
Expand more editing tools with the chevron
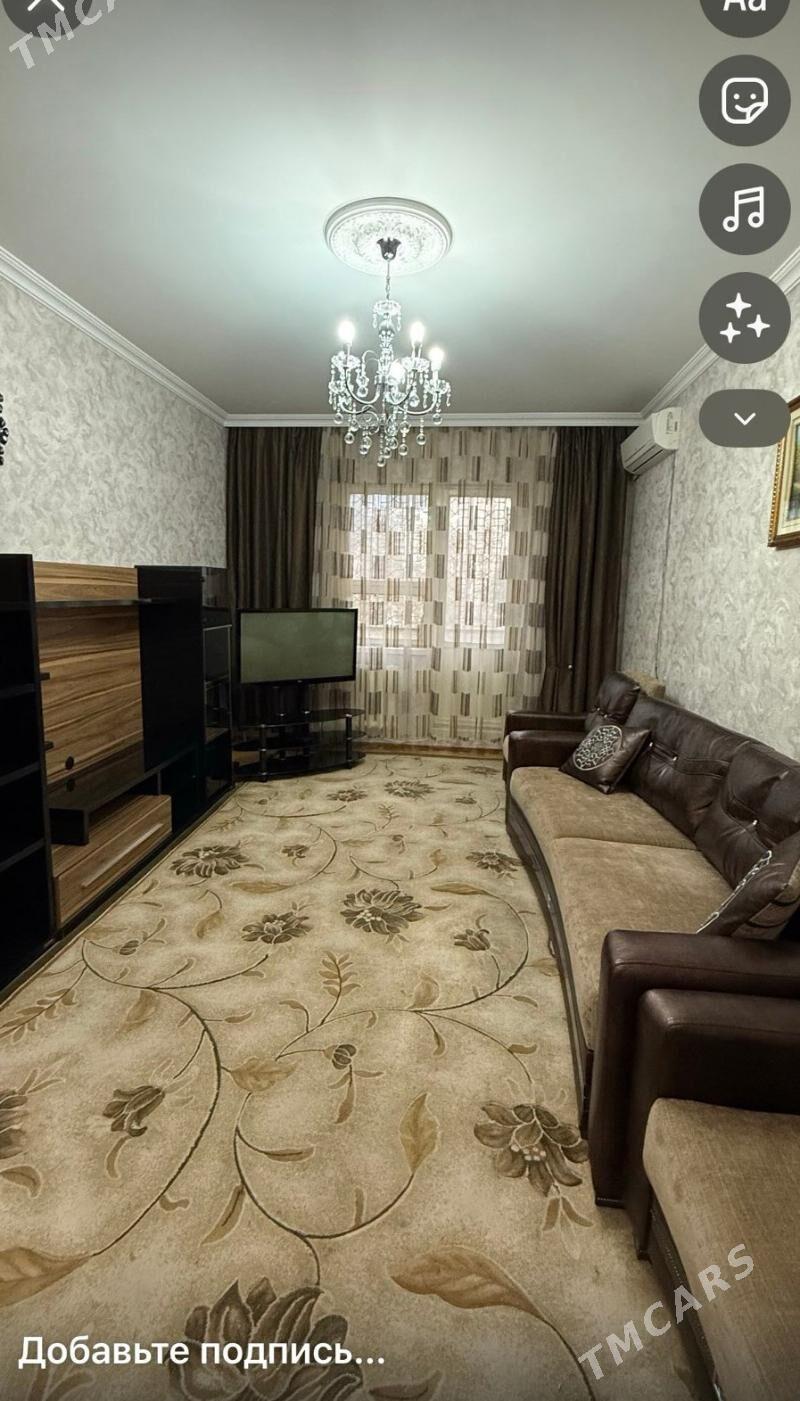point(744,418)
